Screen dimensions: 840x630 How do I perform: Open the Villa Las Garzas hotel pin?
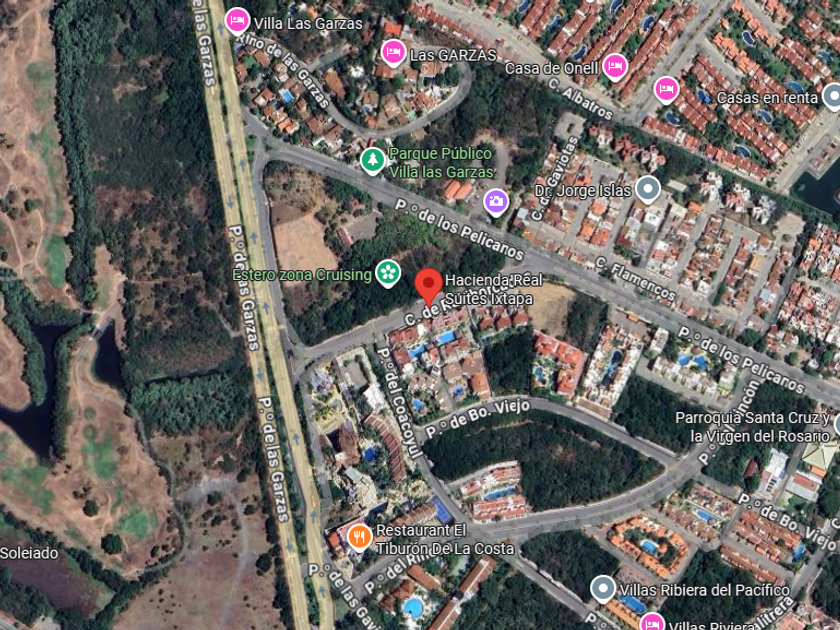(x=237, y=21)
